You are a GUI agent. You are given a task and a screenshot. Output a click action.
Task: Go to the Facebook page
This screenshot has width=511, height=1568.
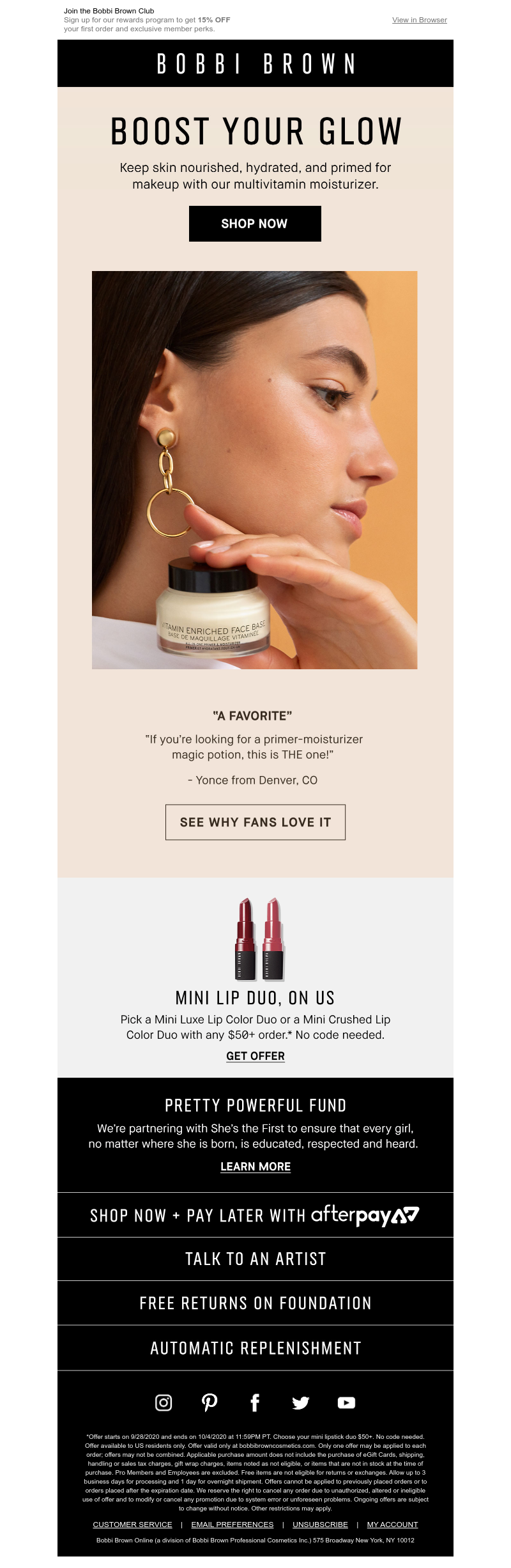click(255, 1402)
